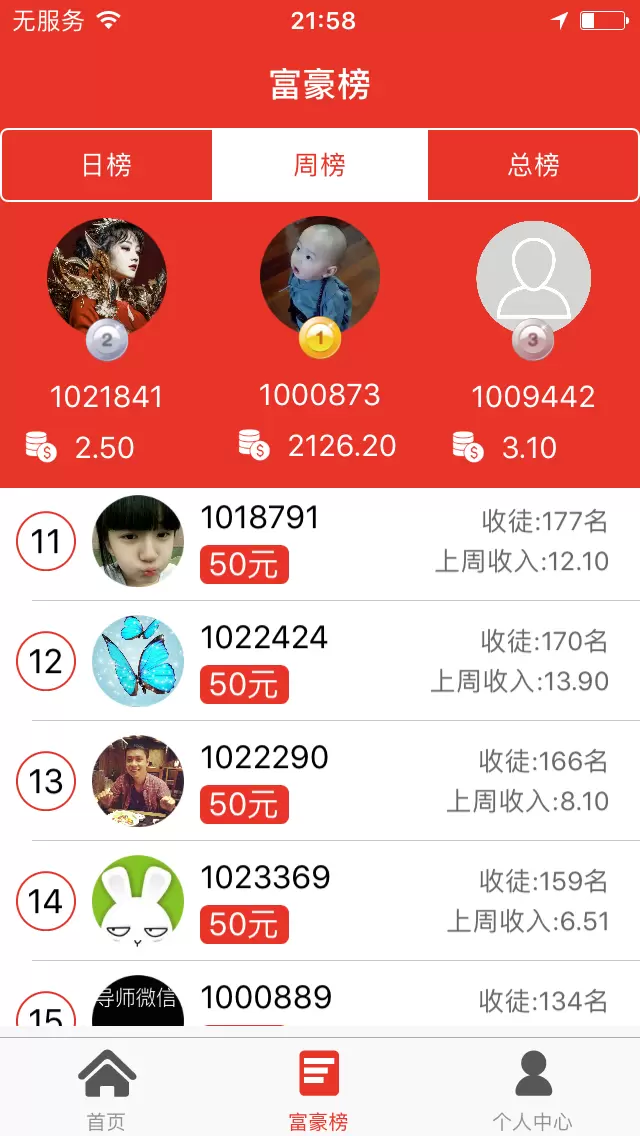This screenshot has height=1136, width=640.
Task: Open the row for user 1022290
Action: [x=320, y=781]
